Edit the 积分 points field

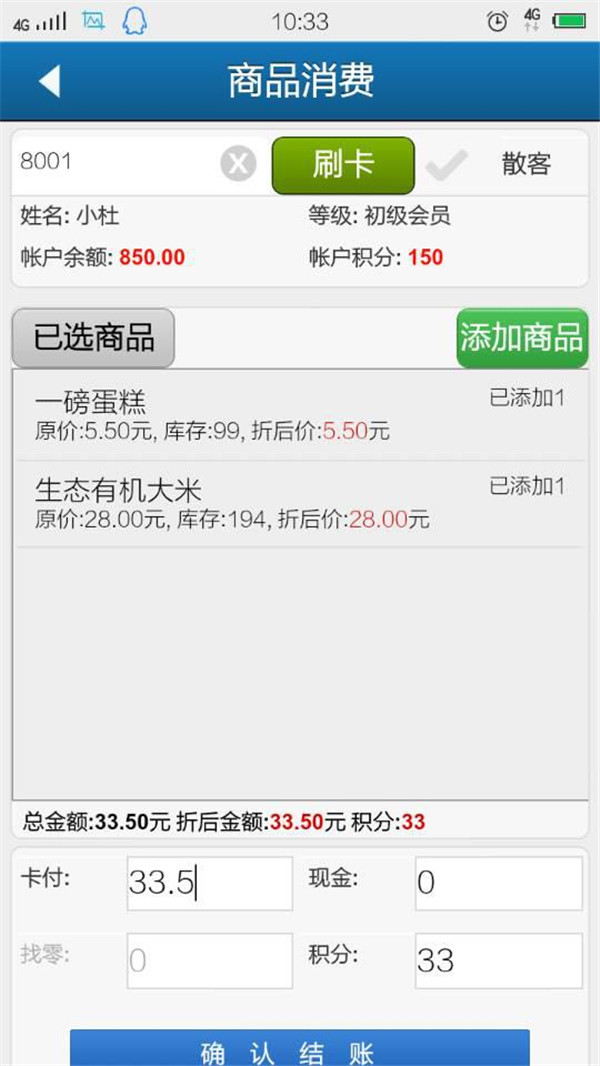pos(498,961)
